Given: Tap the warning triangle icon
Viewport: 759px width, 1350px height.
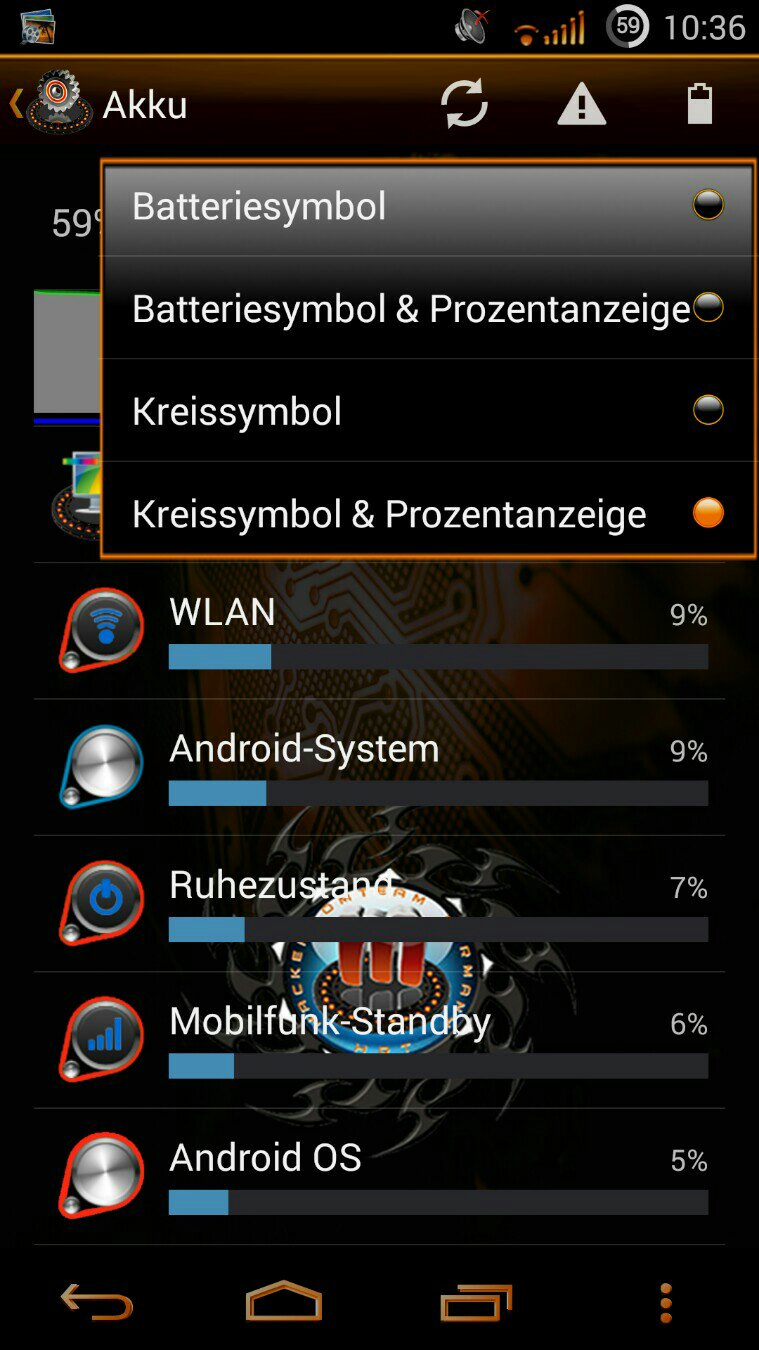Looking at the screenshot, I should click(582, 104).
